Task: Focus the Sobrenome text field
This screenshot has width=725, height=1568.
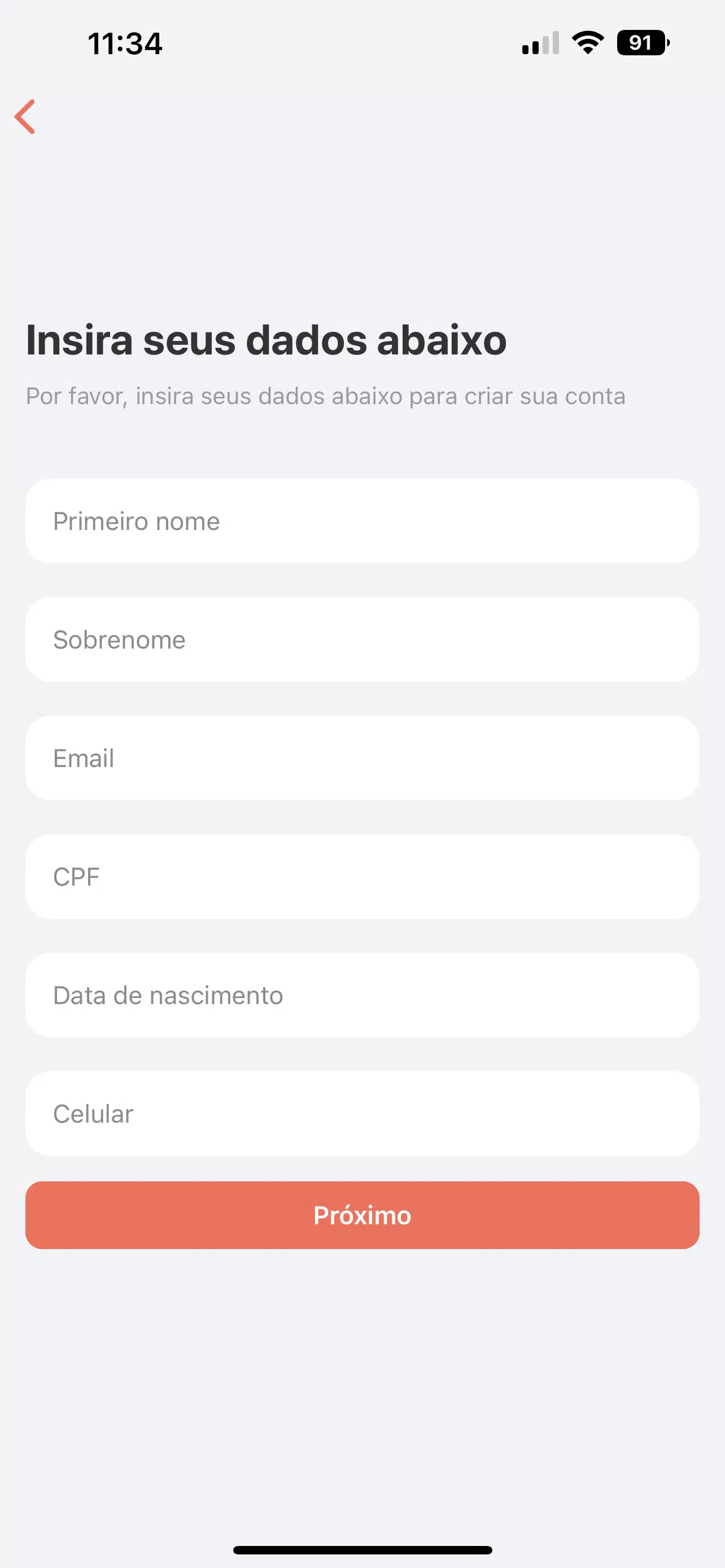Action: point(362,639)
